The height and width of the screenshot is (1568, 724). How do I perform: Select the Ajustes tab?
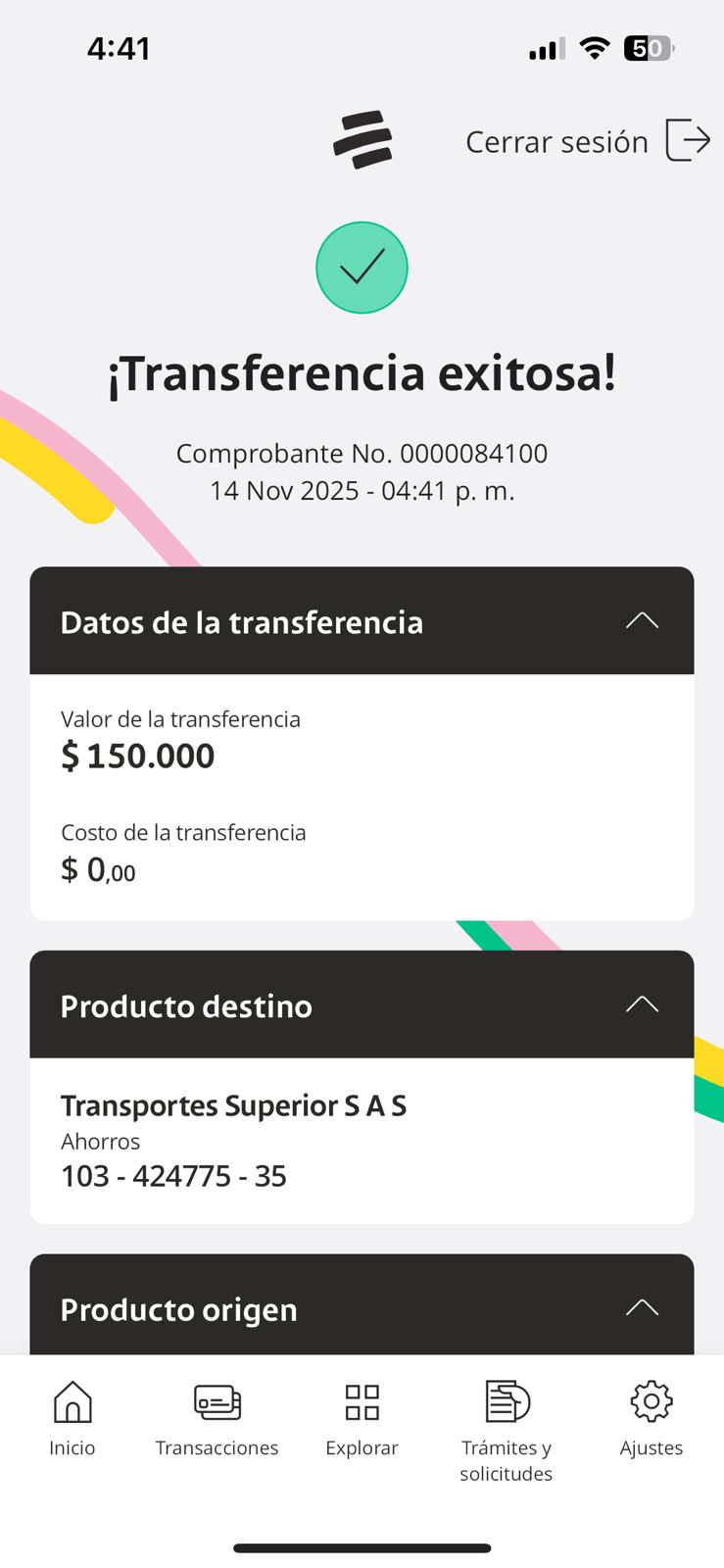point(652,1418)
